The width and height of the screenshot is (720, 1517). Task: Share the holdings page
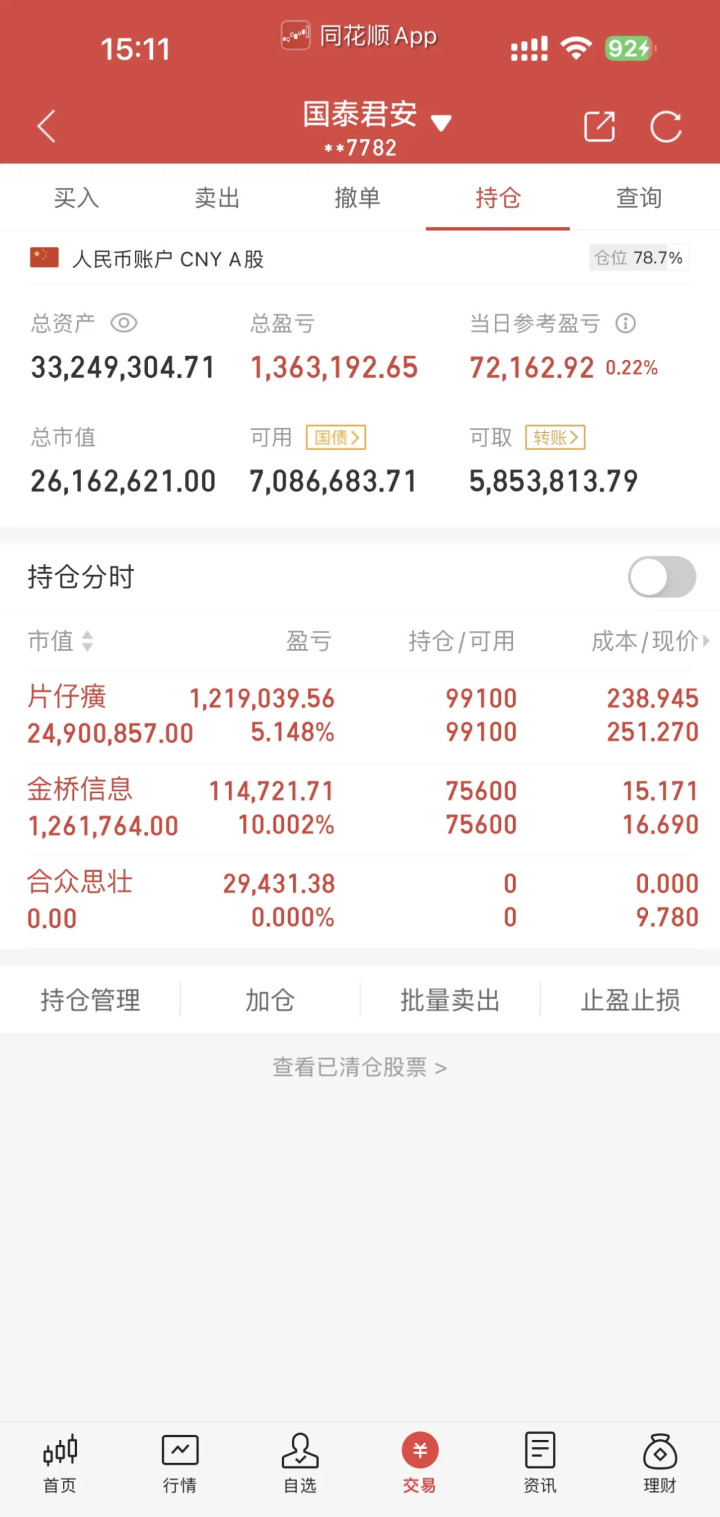599,126
